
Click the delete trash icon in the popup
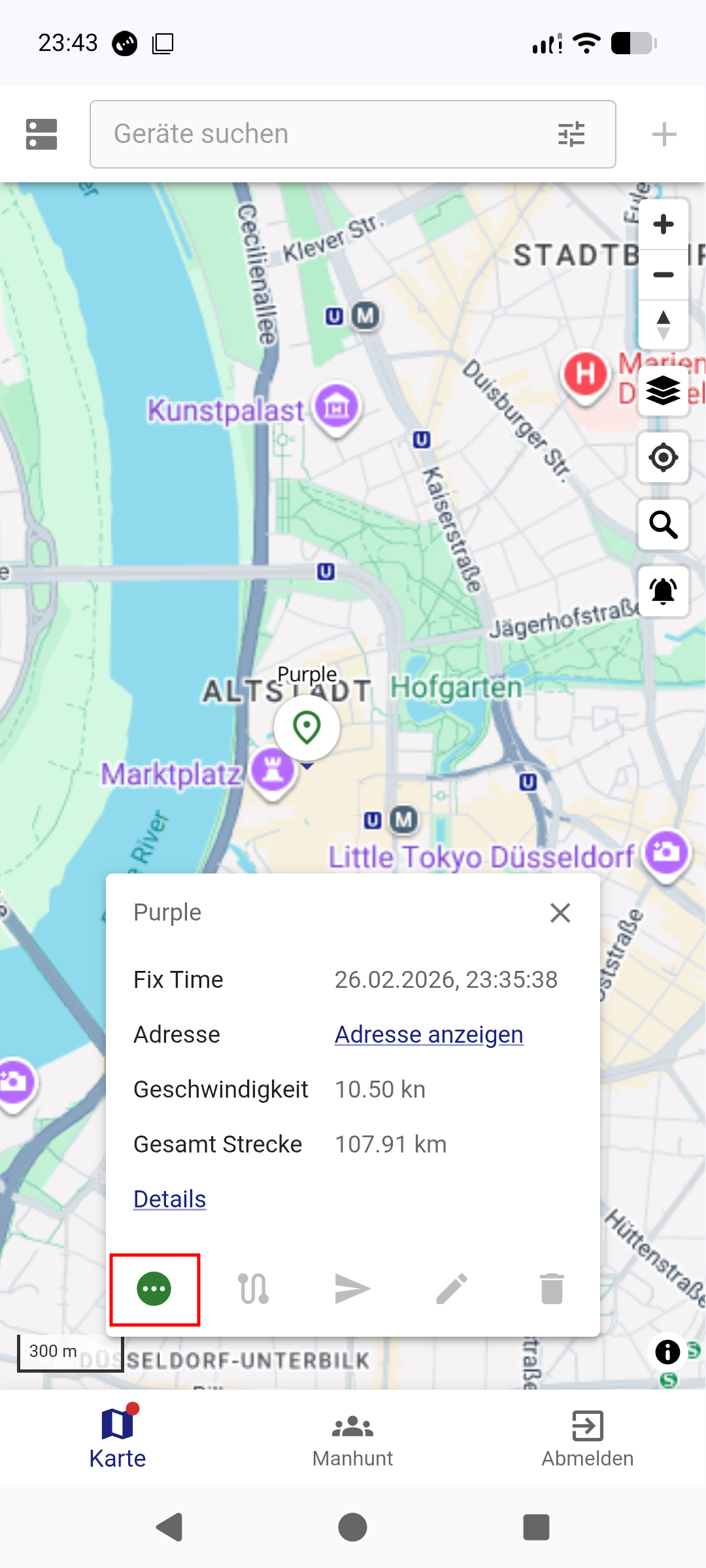point(551,1288)
